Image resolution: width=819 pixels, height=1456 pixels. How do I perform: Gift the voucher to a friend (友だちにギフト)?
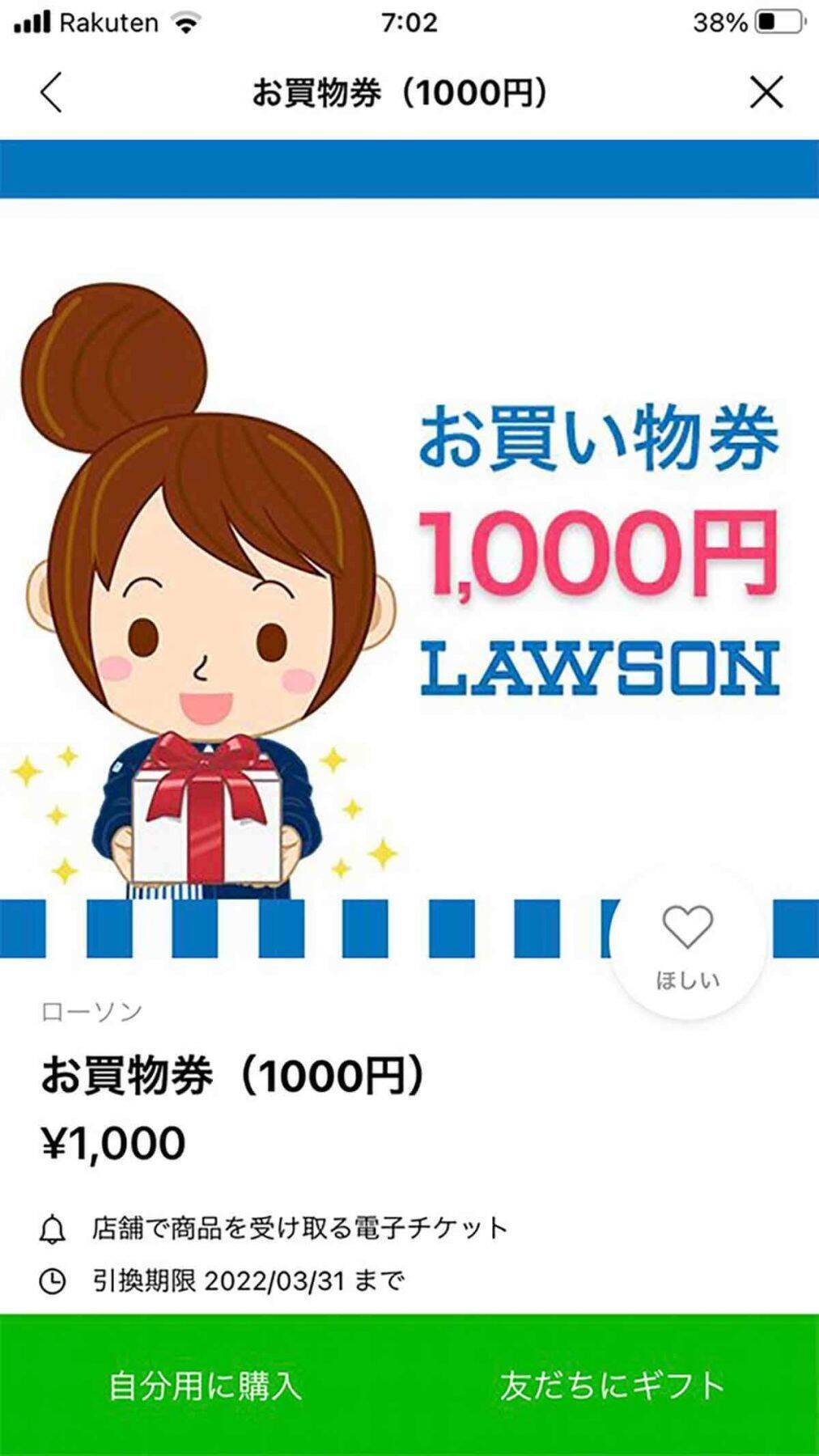click(613, 1385)
